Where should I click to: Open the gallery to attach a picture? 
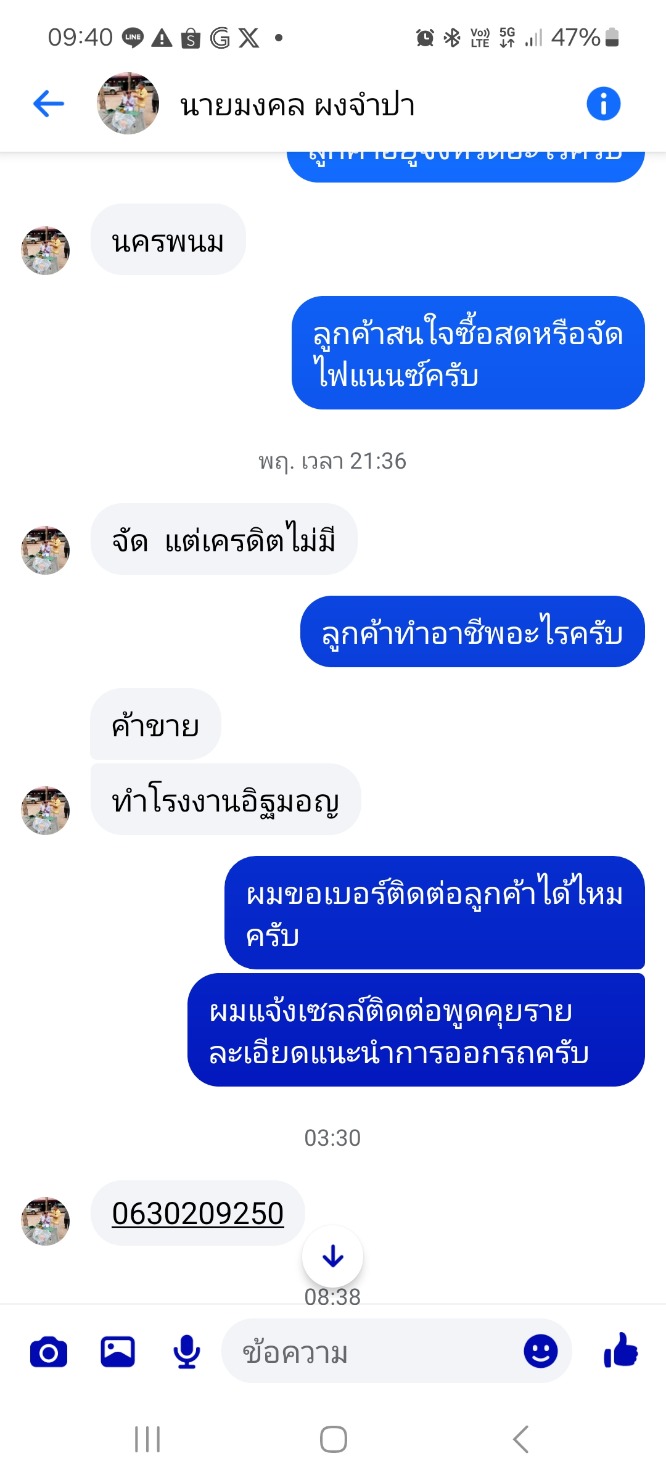coord(118,1352)
